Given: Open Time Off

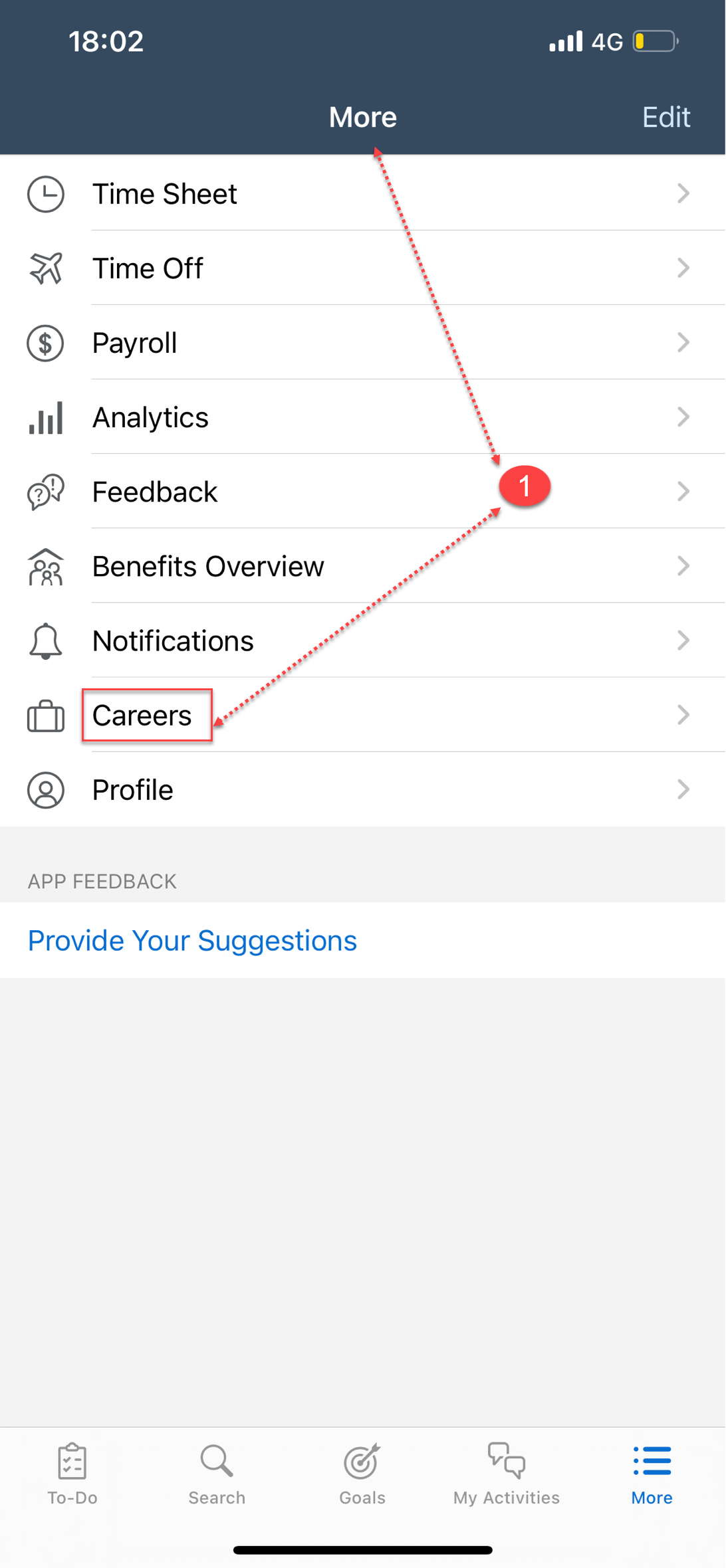Looking at the screenshot, I should click(x=363, y=268).
